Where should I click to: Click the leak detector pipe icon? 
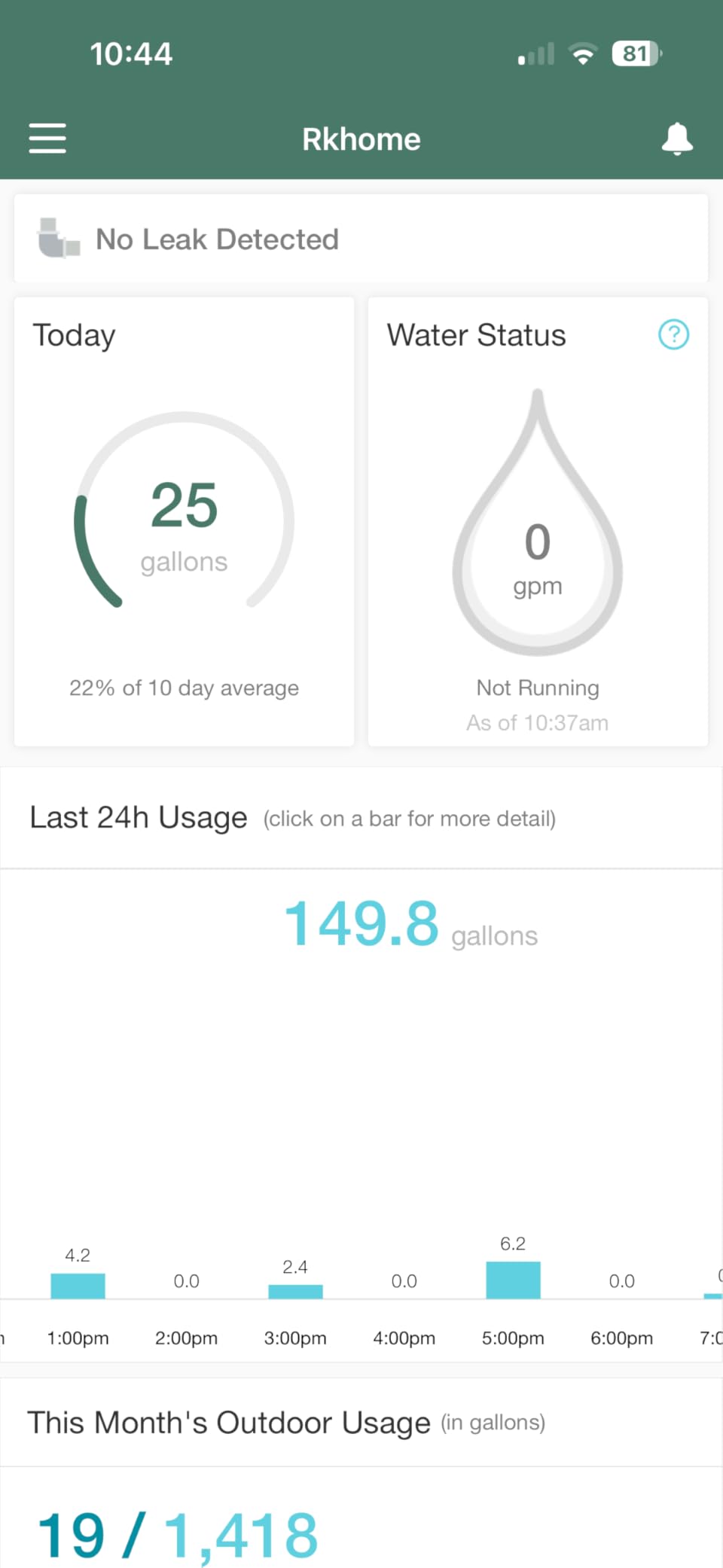(59, 238)
